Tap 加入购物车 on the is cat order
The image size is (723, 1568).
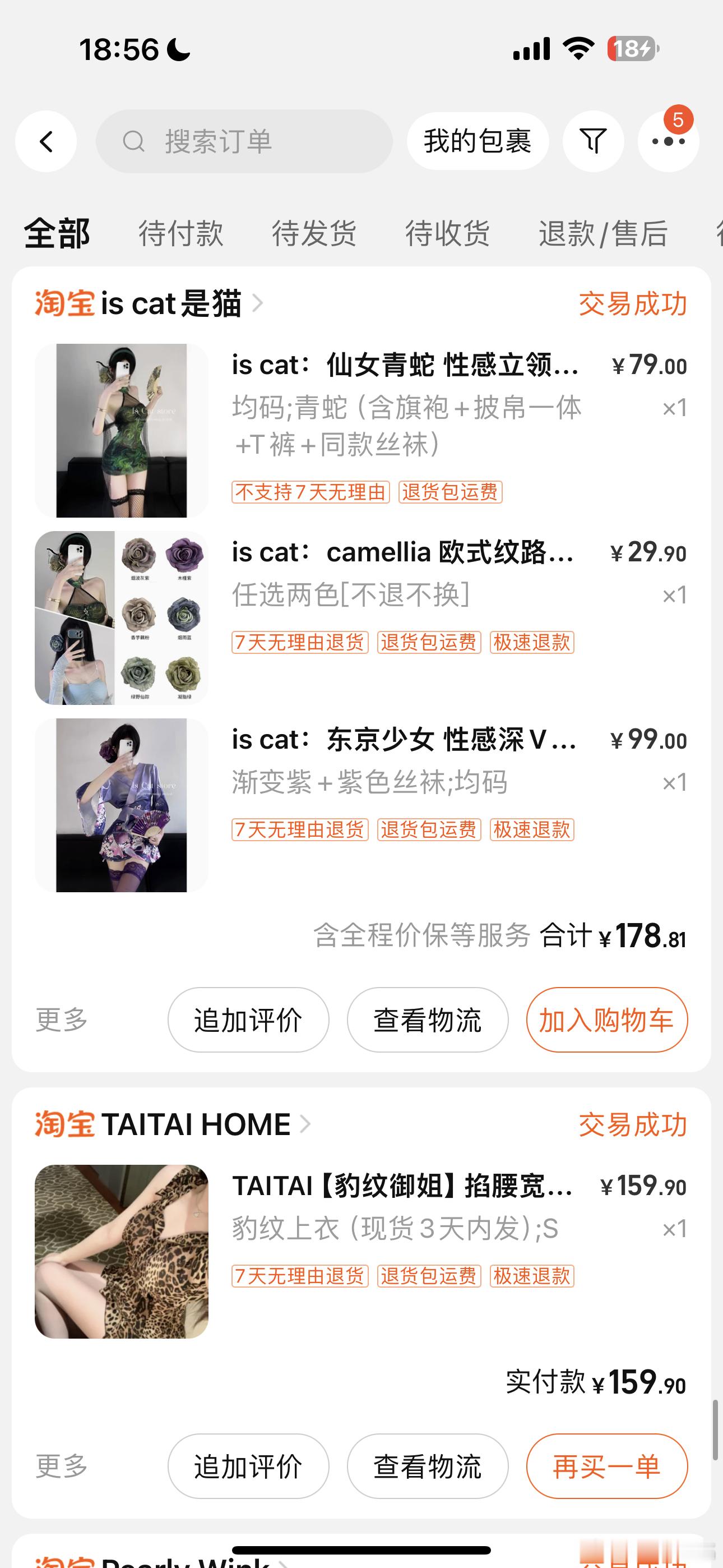coord(607,1020)
